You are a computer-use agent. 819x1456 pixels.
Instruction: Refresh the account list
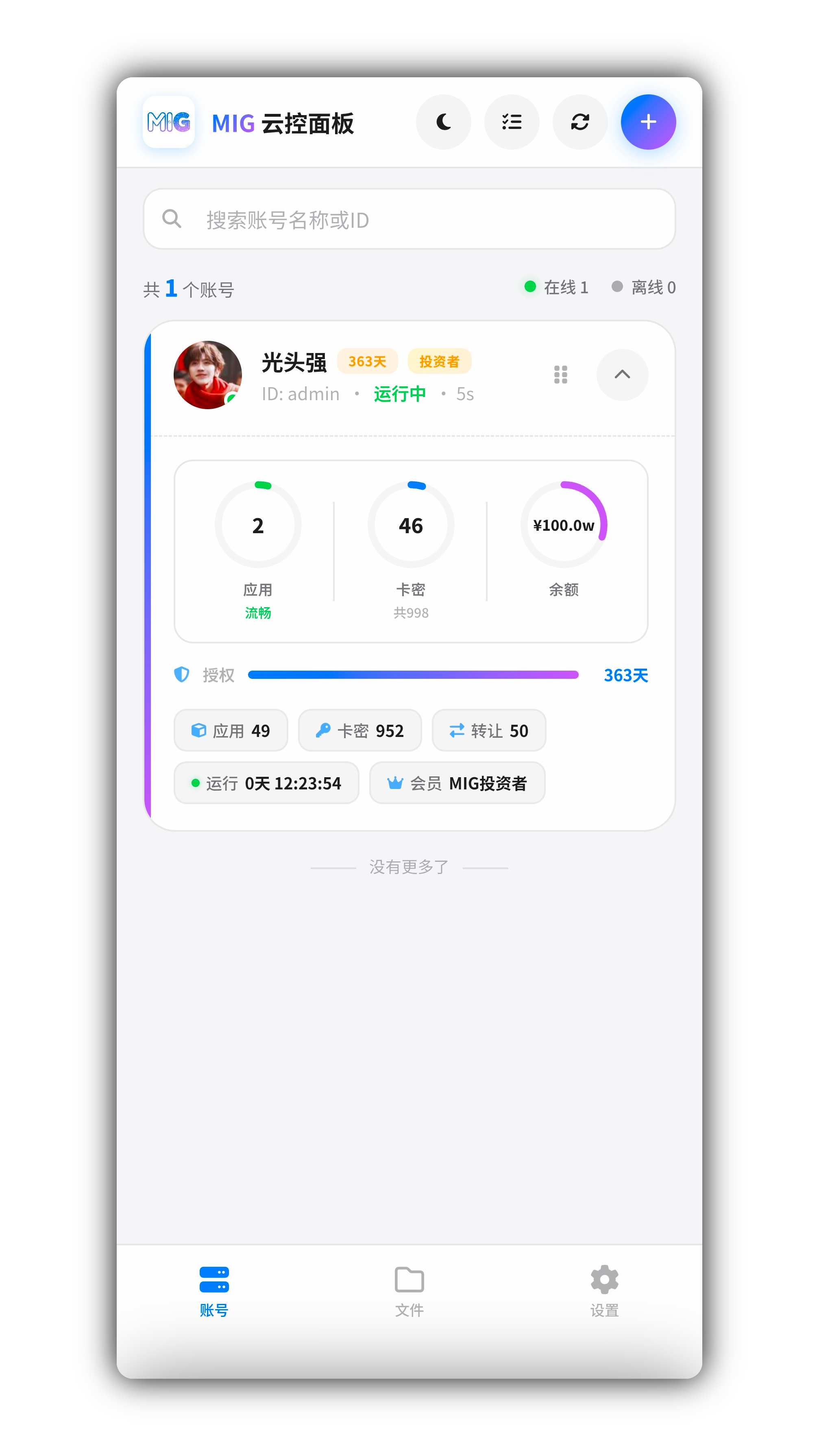point(580,122)
